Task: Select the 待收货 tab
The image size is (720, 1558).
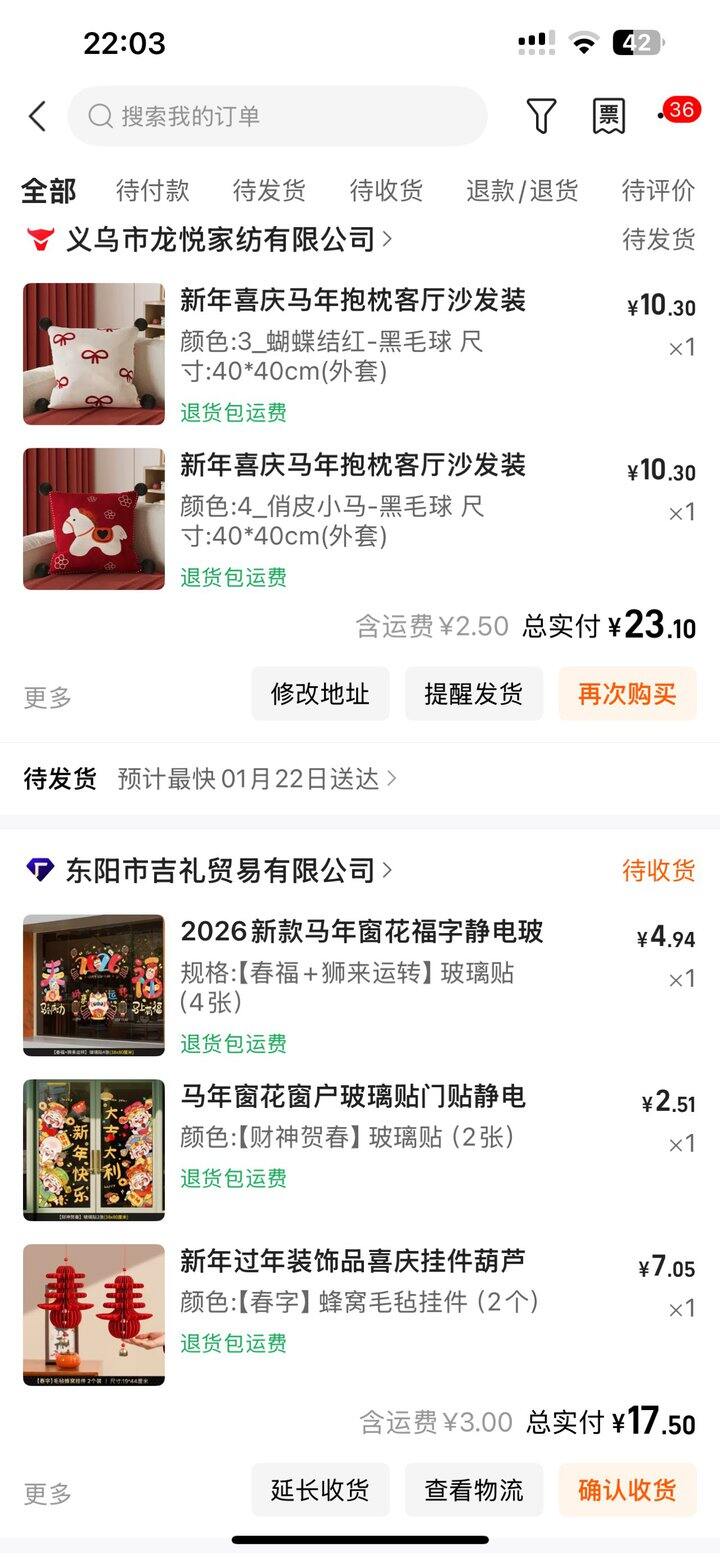Action: coord(386,190)
